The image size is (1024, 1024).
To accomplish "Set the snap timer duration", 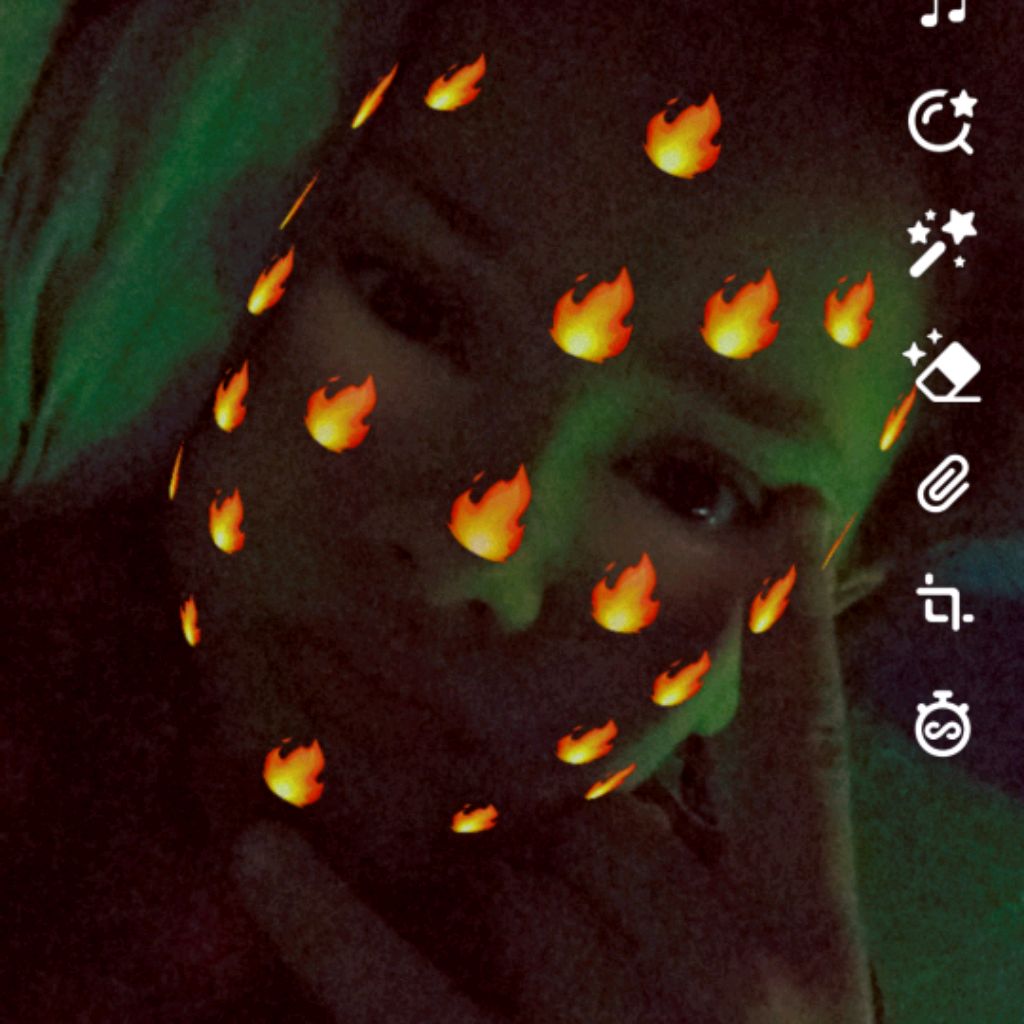I will coord(943,724).
